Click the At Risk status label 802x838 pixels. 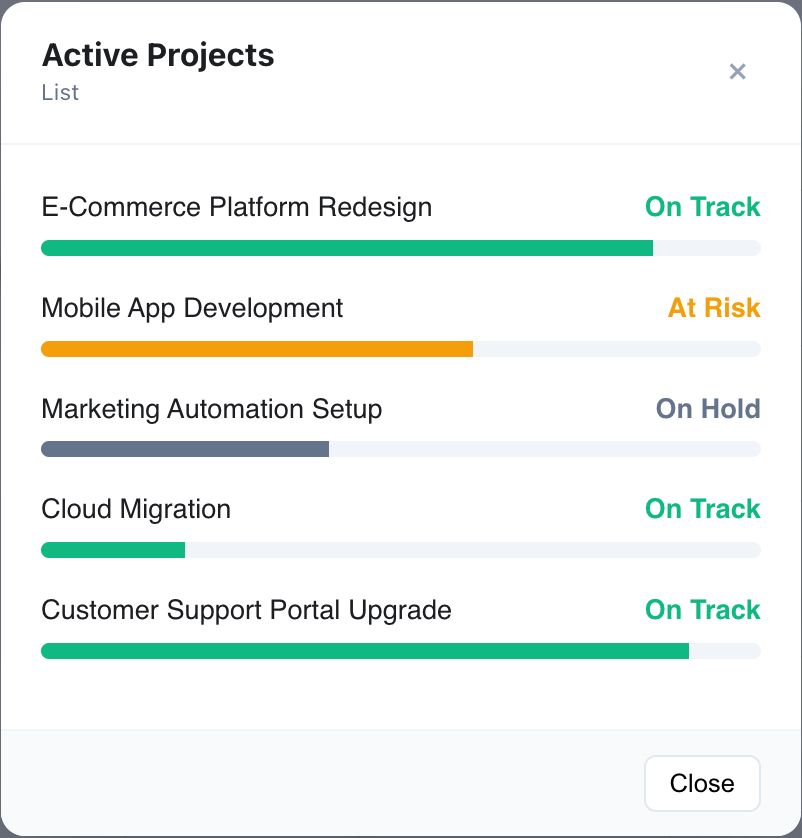pyautogui.click(x=714, y=308)
